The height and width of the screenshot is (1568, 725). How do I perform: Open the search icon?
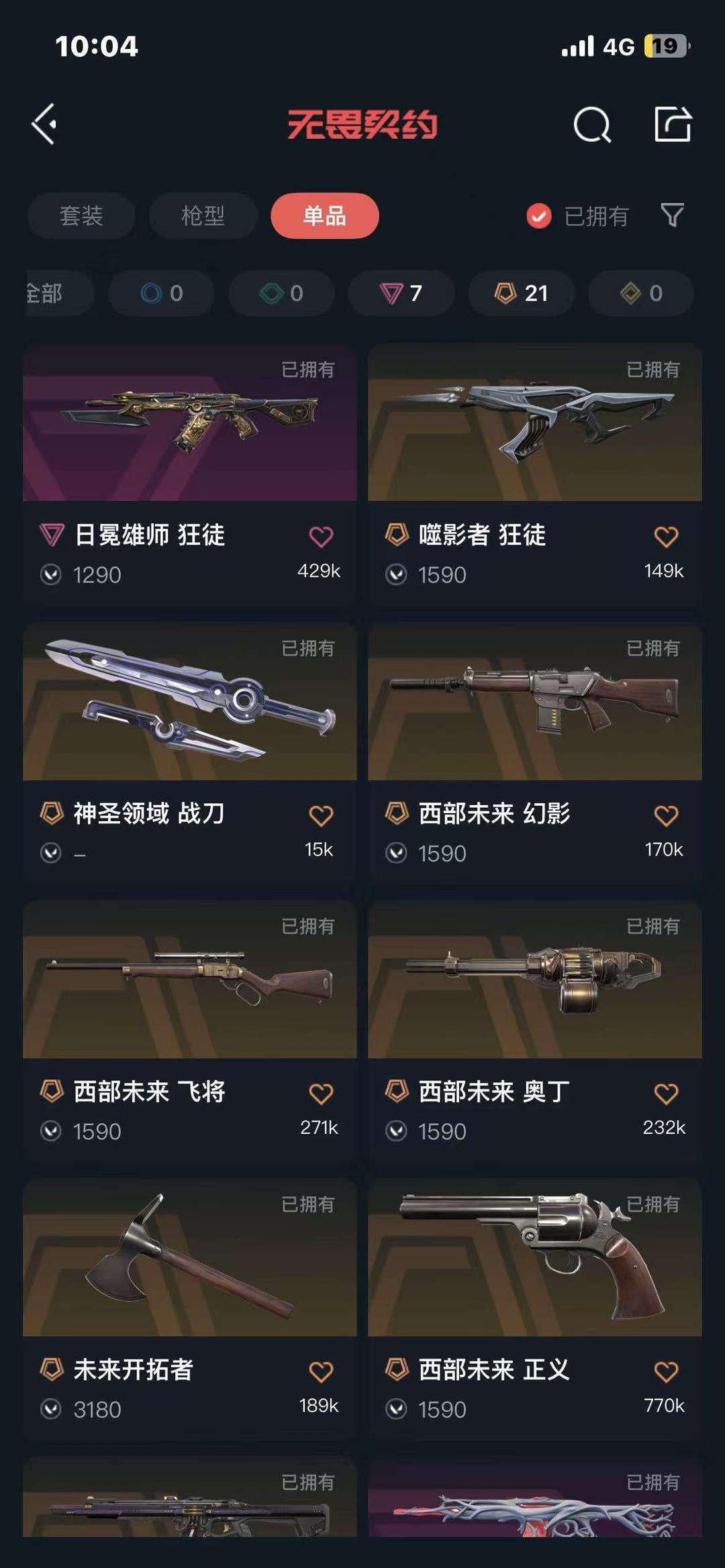[x=592, y=125]
